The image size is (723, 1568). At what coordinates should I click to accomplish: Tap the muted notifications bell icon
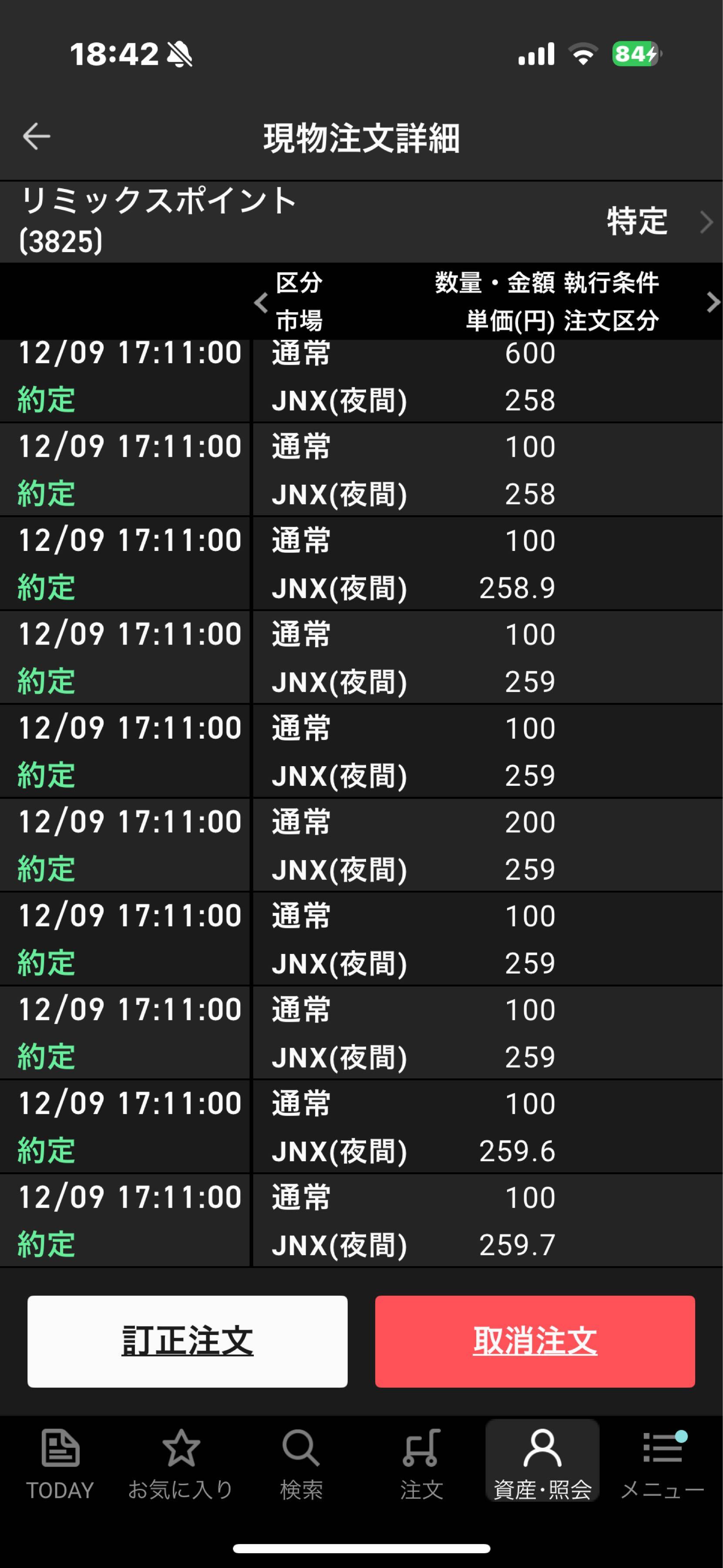(x=179, y=55)
